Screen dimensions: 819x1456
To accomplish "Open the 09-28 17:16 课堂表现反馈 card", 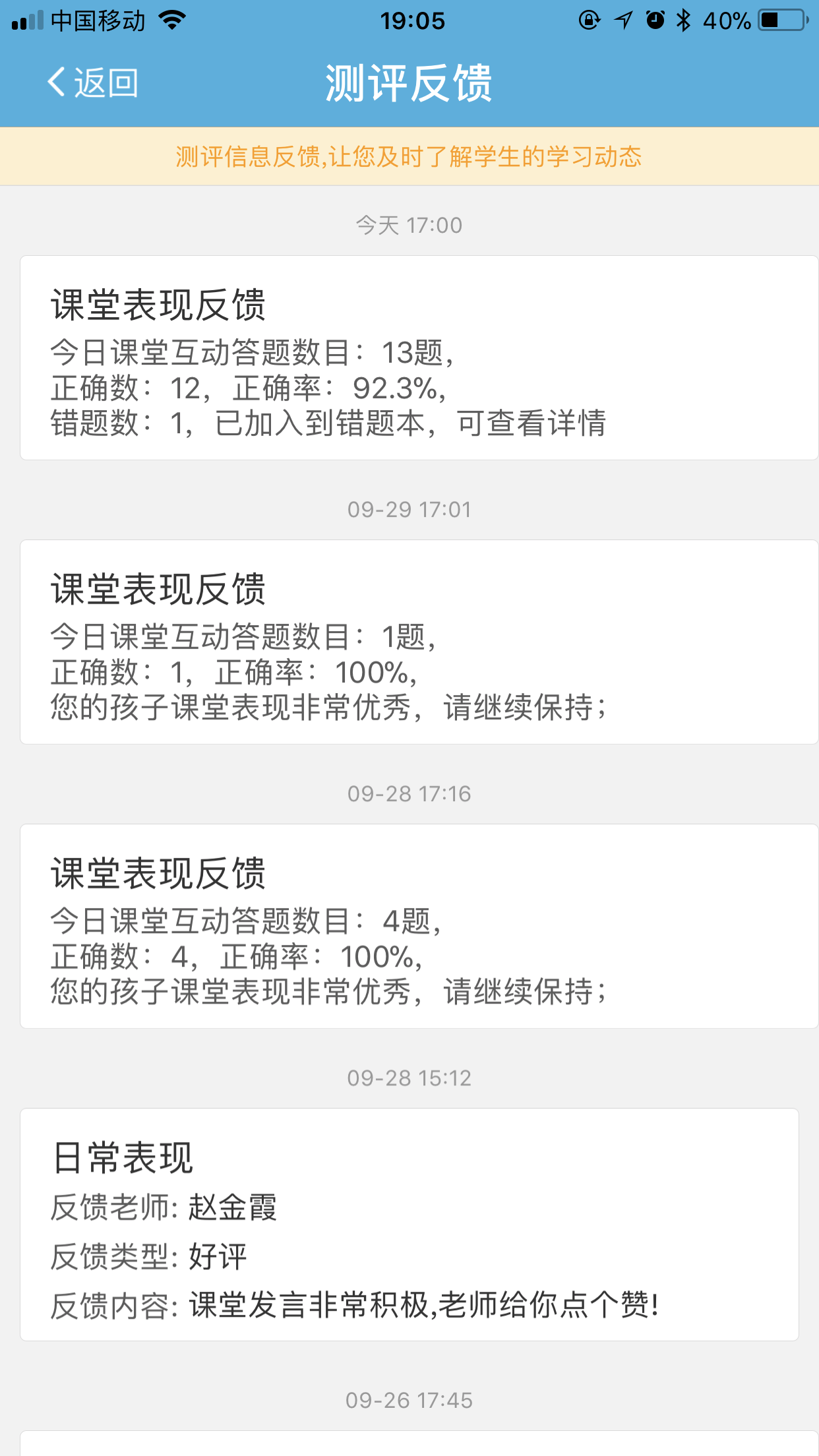I will pyautogui.click(x=418, y=926).
